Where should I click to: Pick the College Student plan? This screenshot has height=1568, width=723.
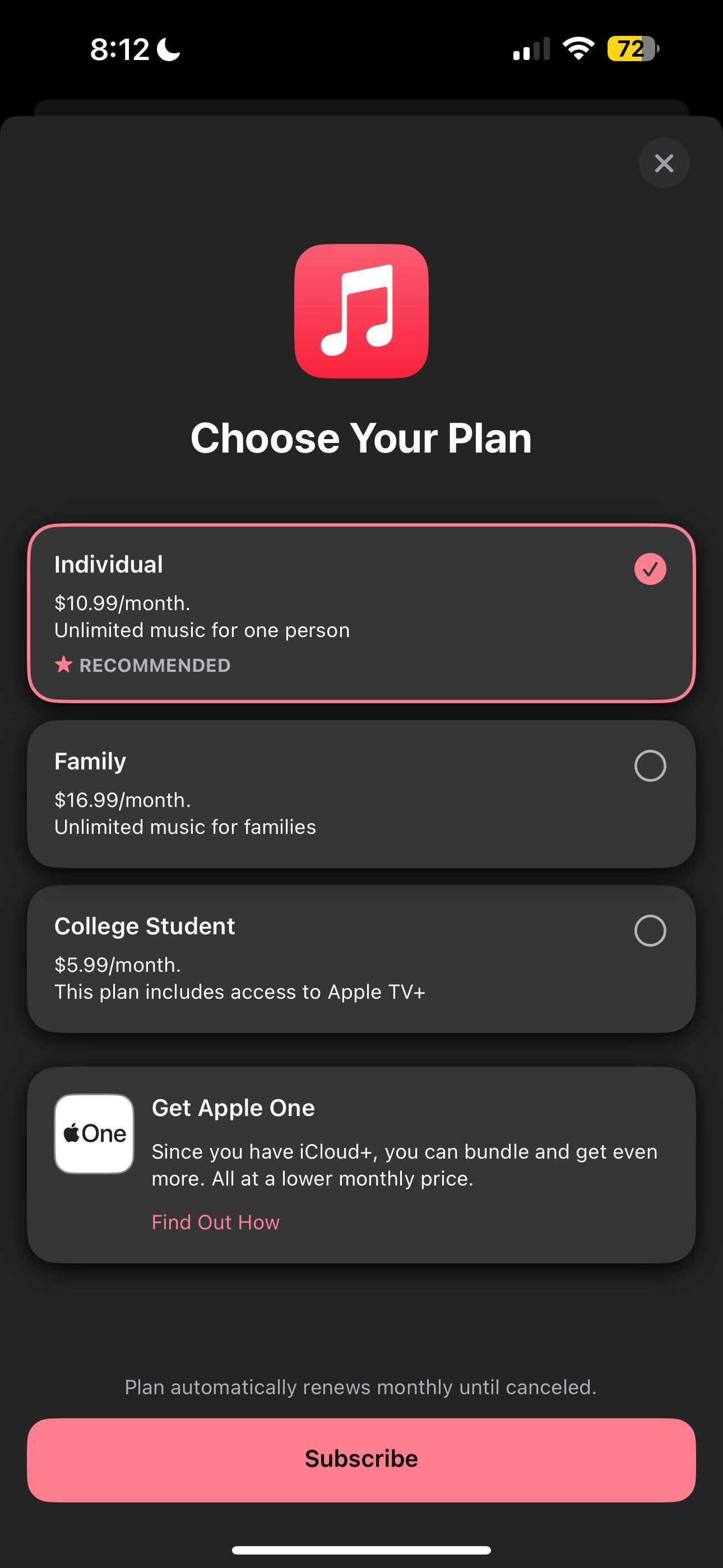(x=361, y=959)
